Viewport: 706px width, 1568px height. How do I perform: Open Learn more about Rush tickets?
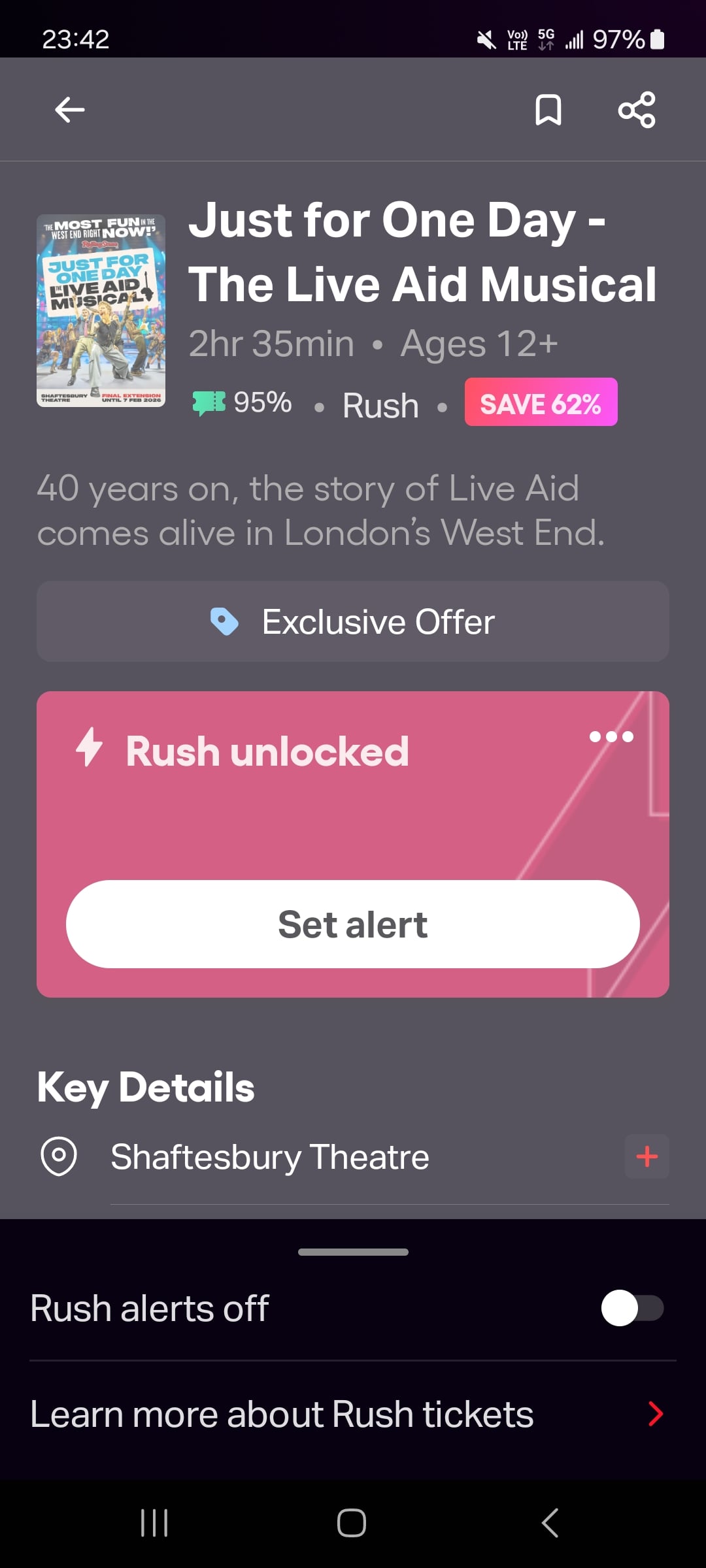(x=353, y=1414)
